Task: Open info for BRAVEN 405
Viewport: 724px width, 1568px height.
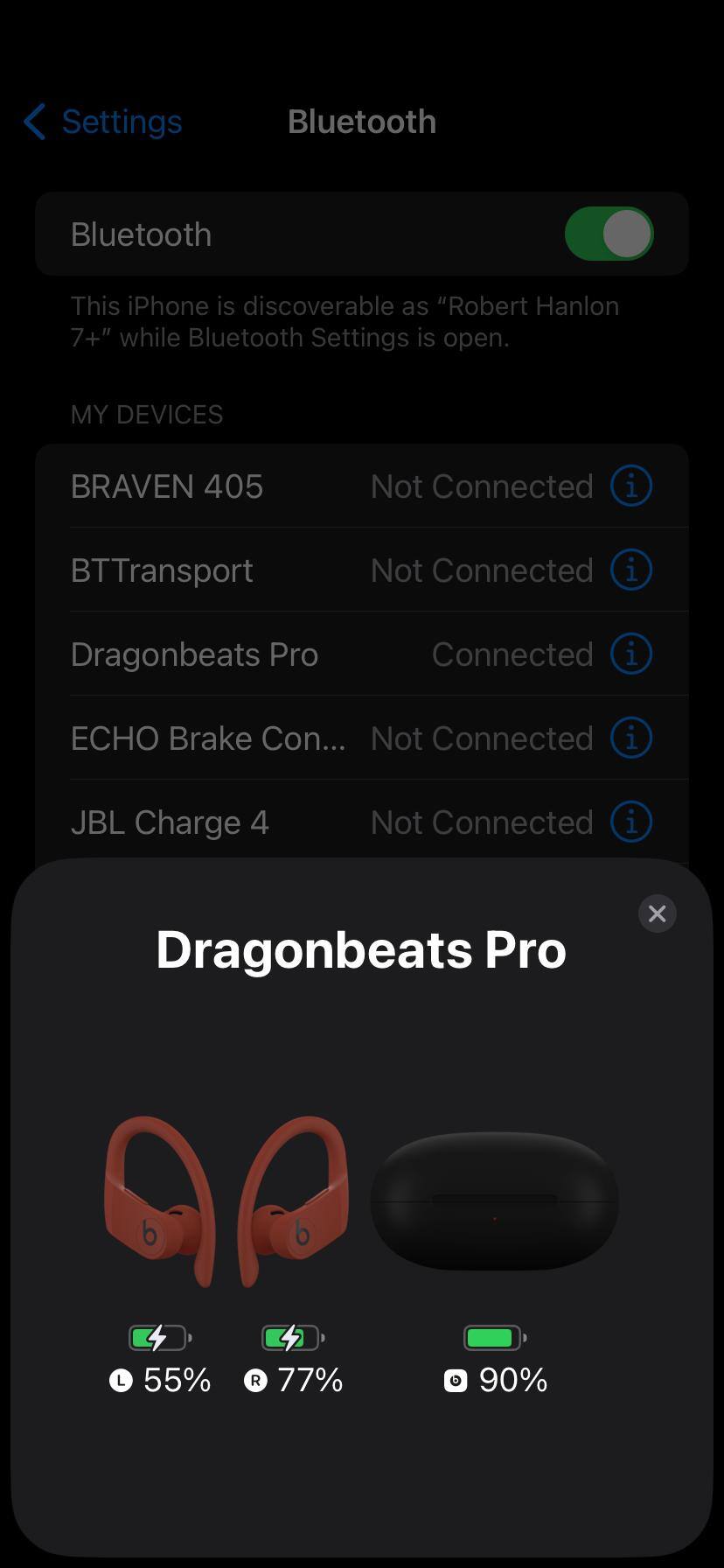Action: (x=630, y=486)
